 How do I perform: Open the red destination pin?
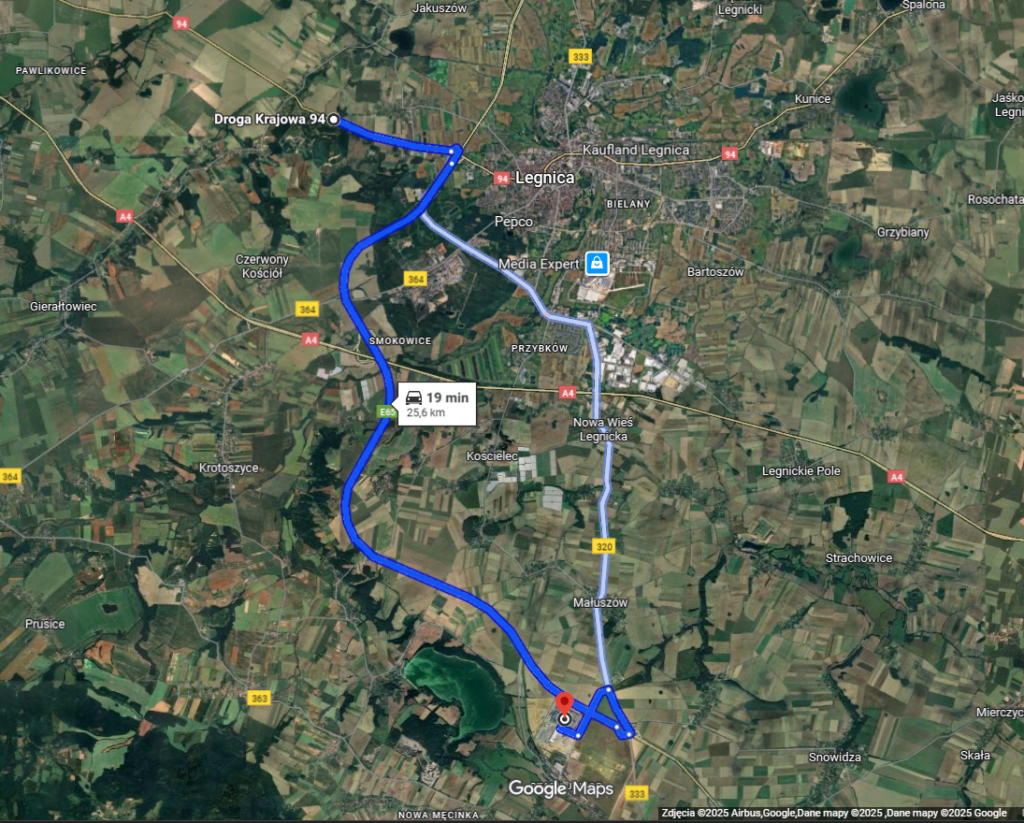(564, 705)
